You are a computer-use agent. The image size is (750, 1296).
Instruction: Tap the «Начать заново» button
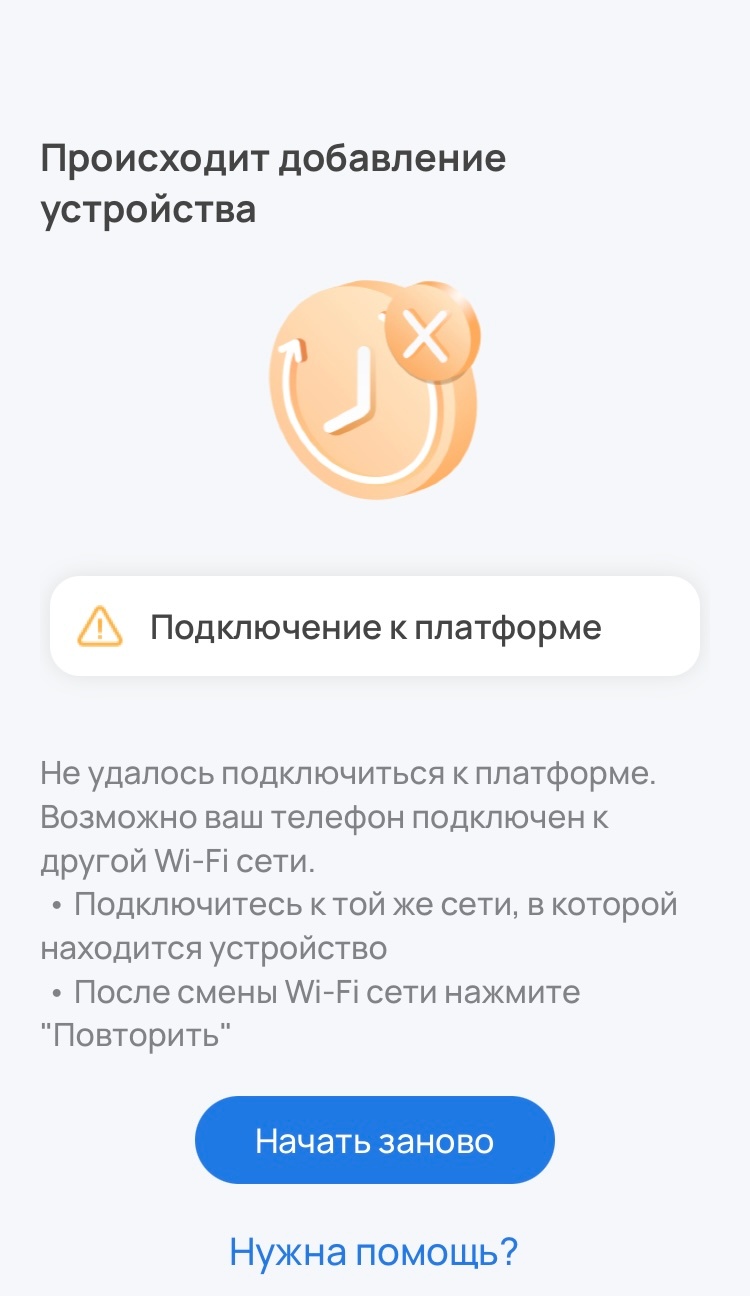click(374, 1141)
